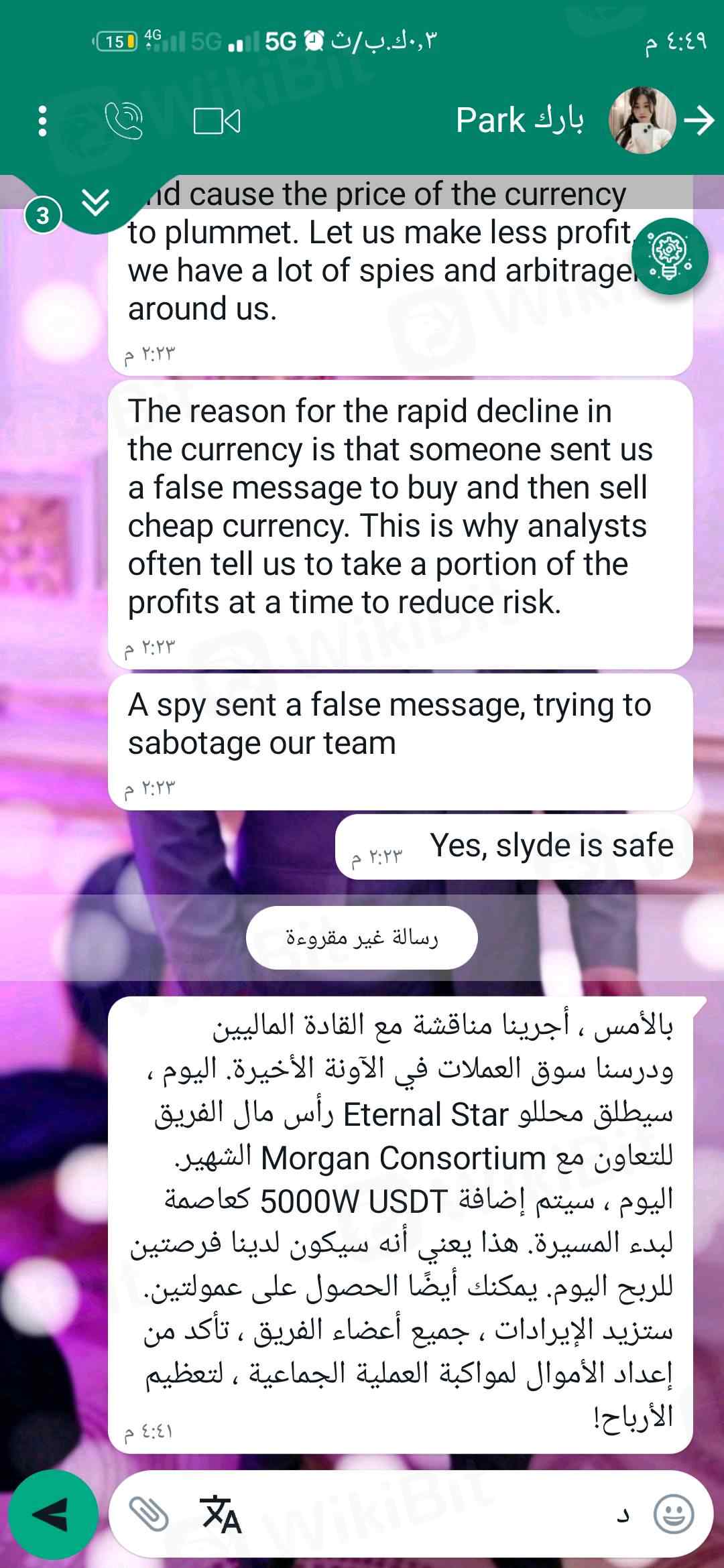Start a video call with Park

[x=217, y=121]
